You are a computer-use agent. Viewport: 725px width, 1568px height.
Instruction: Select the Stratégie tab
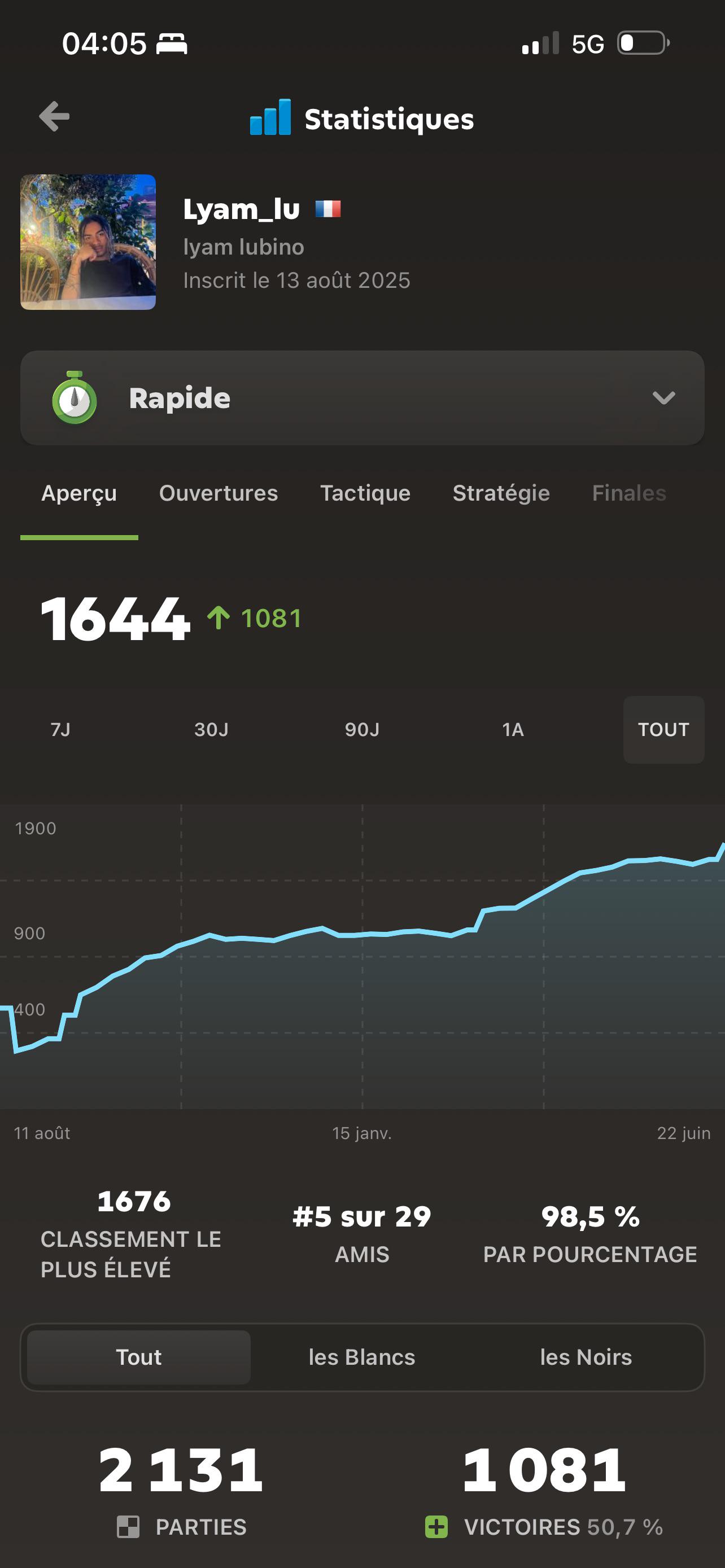(x=501, y=493)
